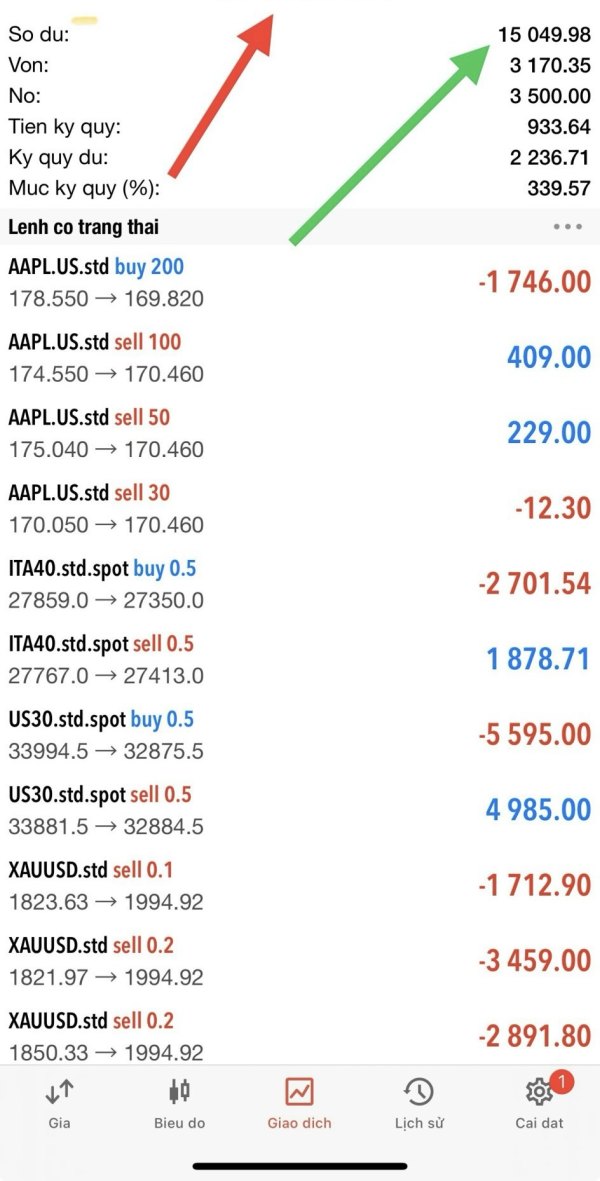Open the Bieu do chart tab
The image size is (600, 1181).
point(179,1103)
